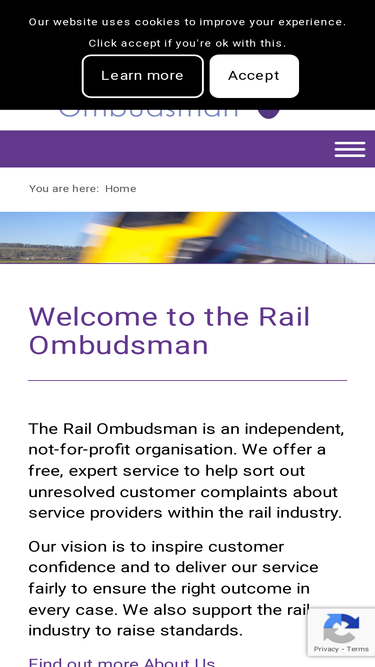Tap Learn more about cookies
This screenshot has width=375, height=667.
pos(142,76)
